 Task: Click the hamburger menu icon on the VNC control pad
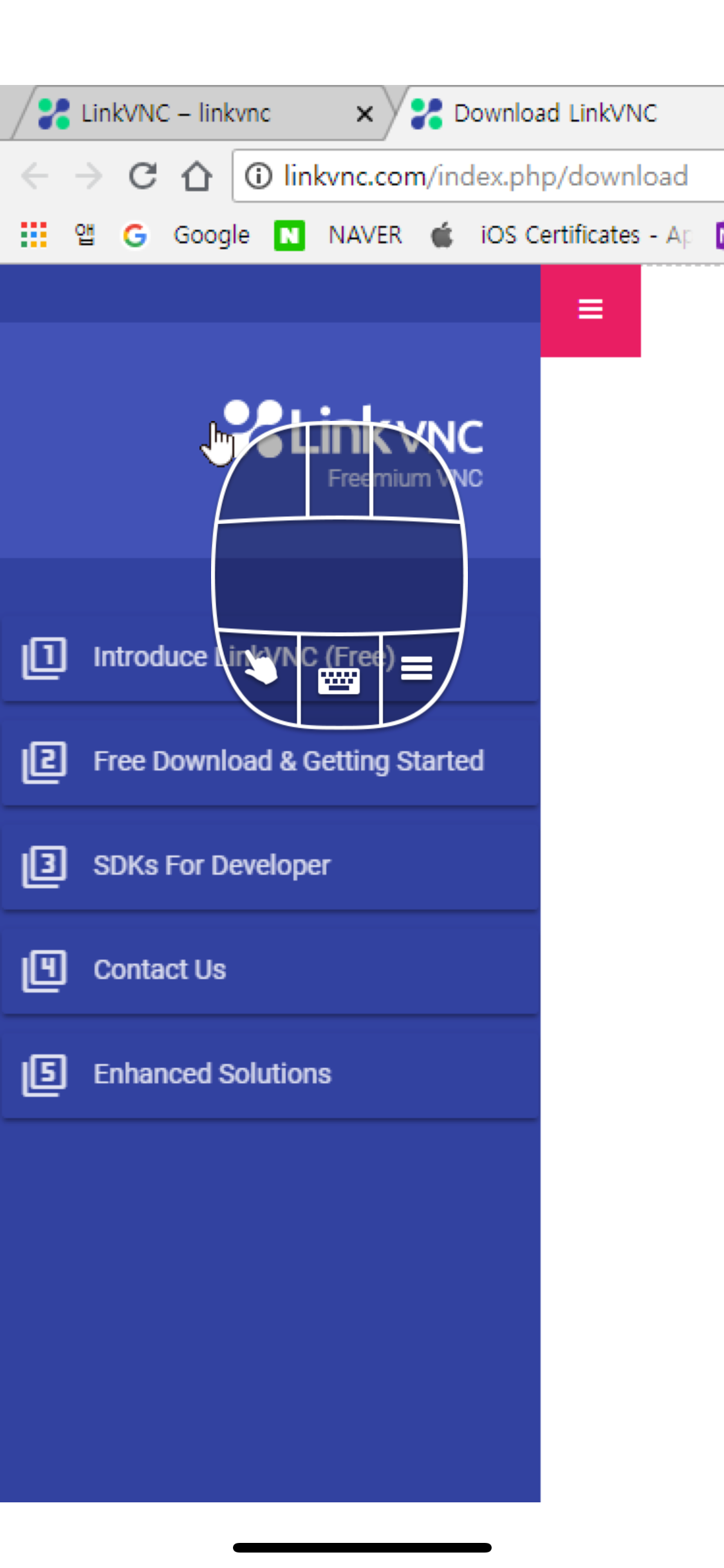click(416, 669)
